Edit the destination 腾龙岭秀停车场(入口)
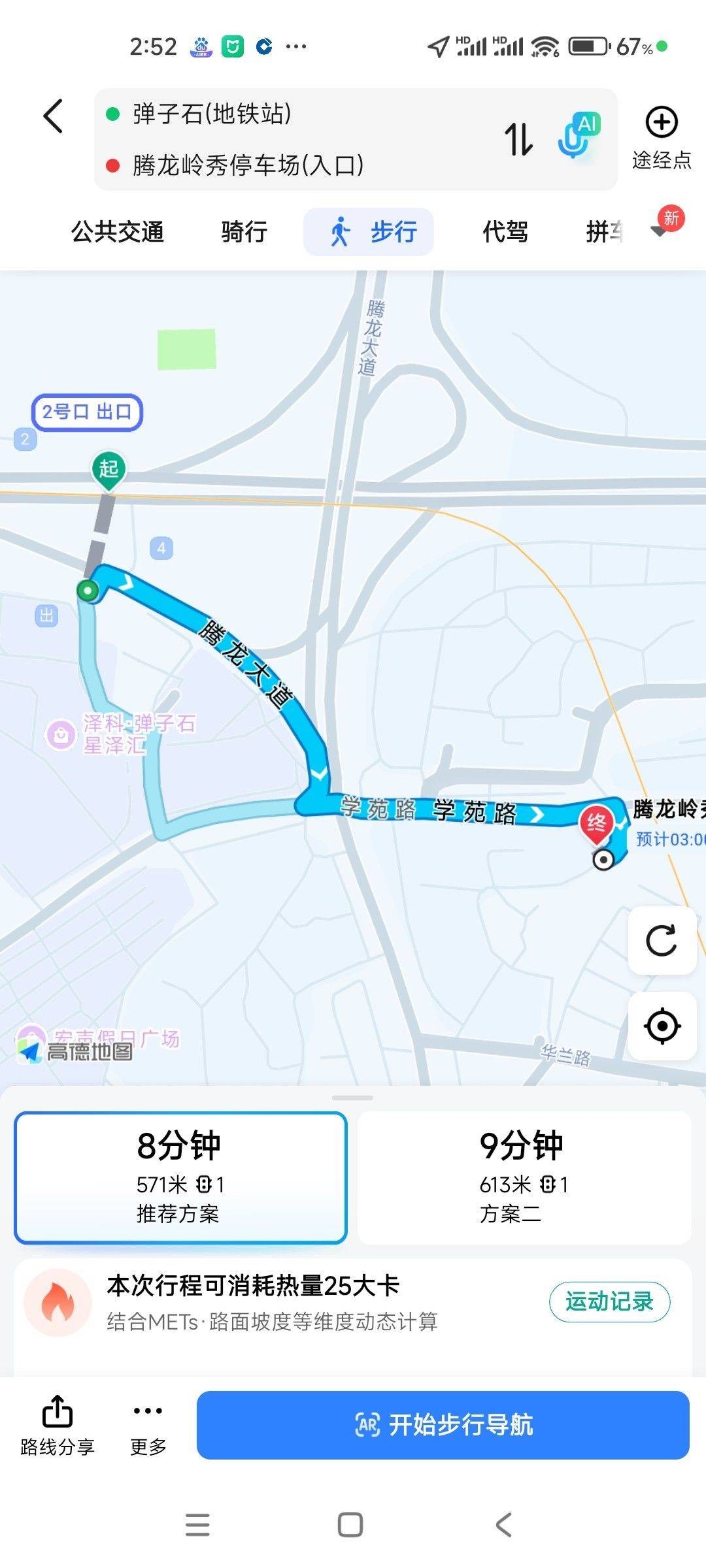 [248, 165]
